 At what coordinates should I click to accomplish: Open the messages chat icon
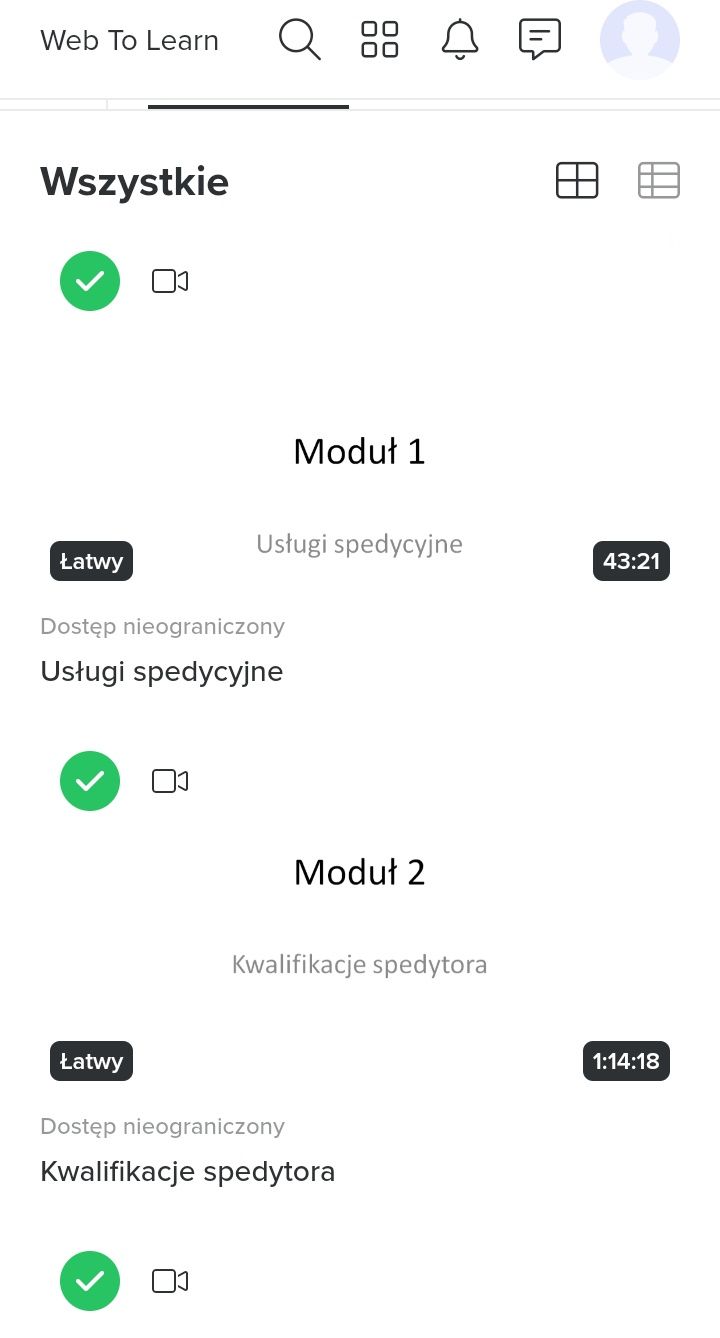coord(540,40)
